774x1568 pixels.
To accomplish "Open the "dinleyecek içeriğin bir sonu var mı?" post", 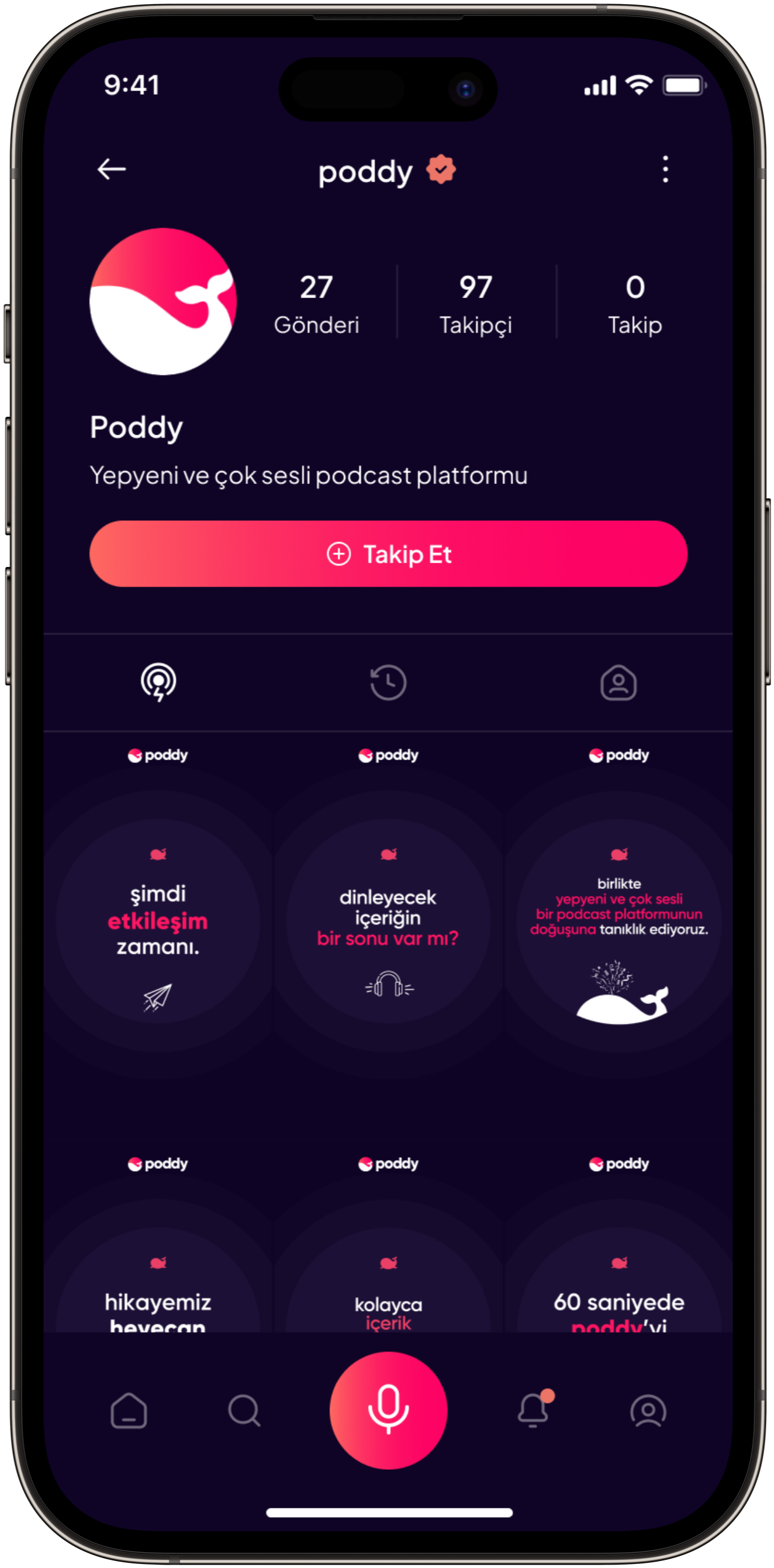I will click(388, 920).
